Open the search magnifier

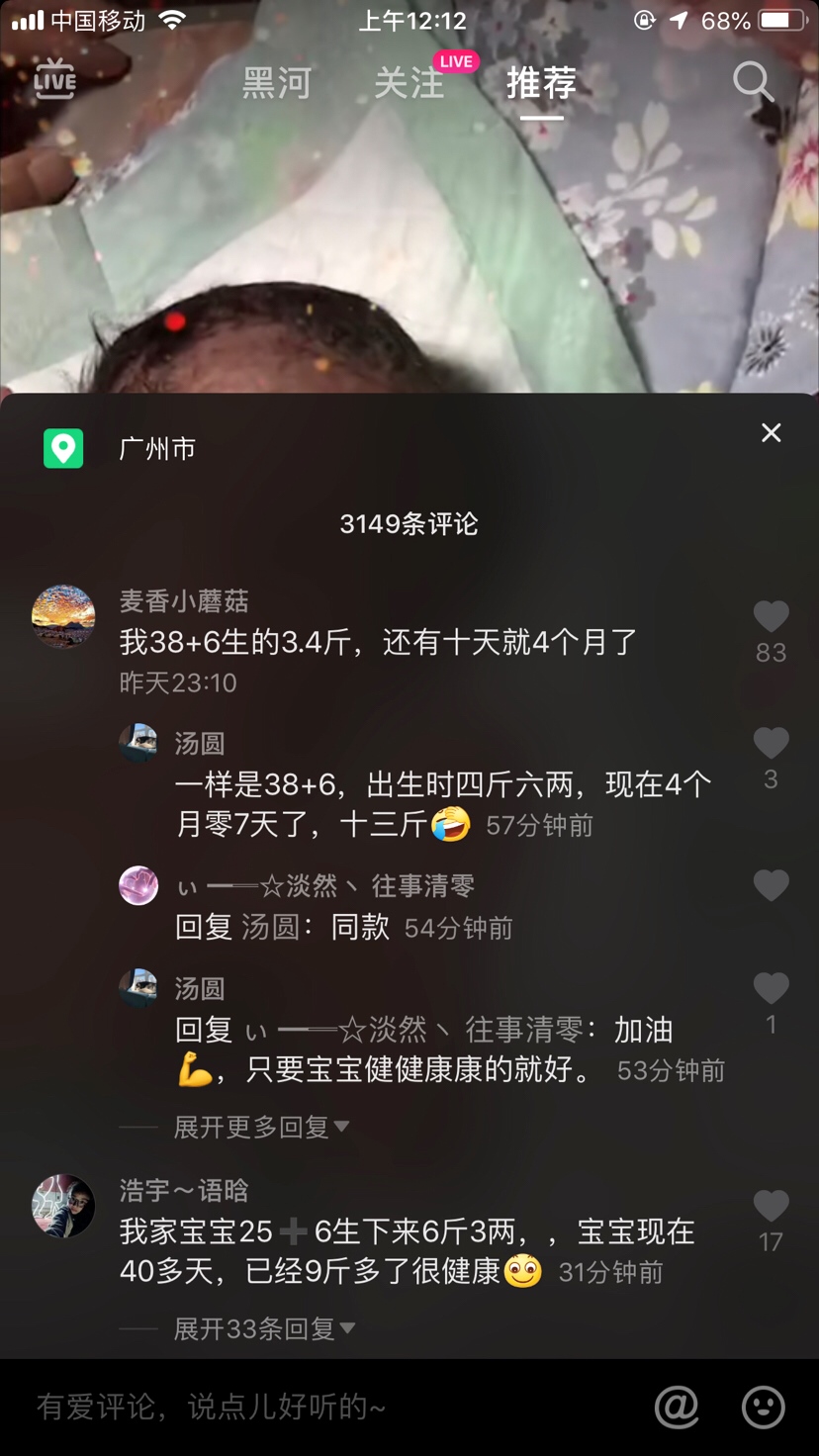753,83
